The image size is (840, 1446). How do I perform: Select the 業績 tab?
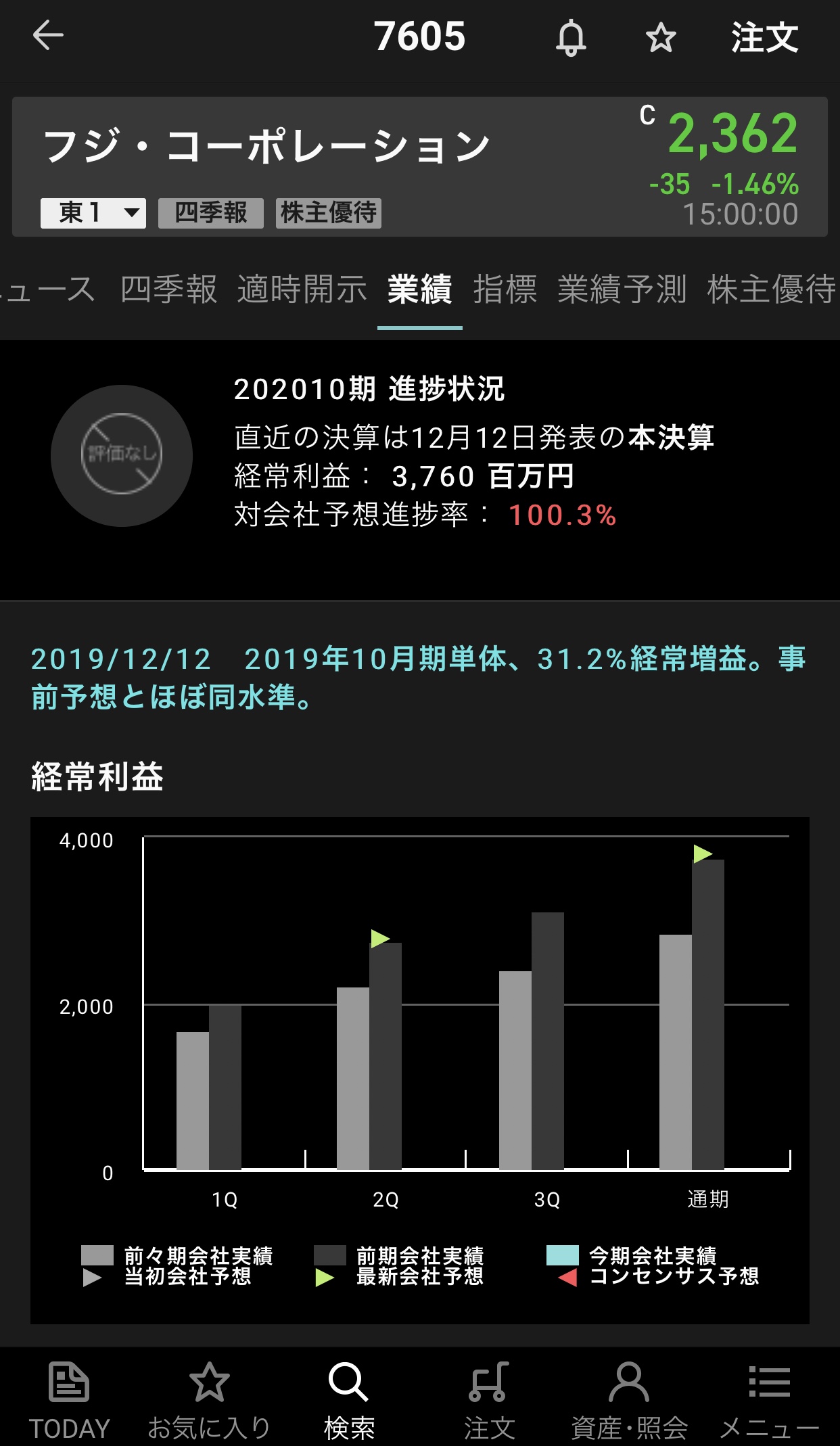(x=419, y=289)
